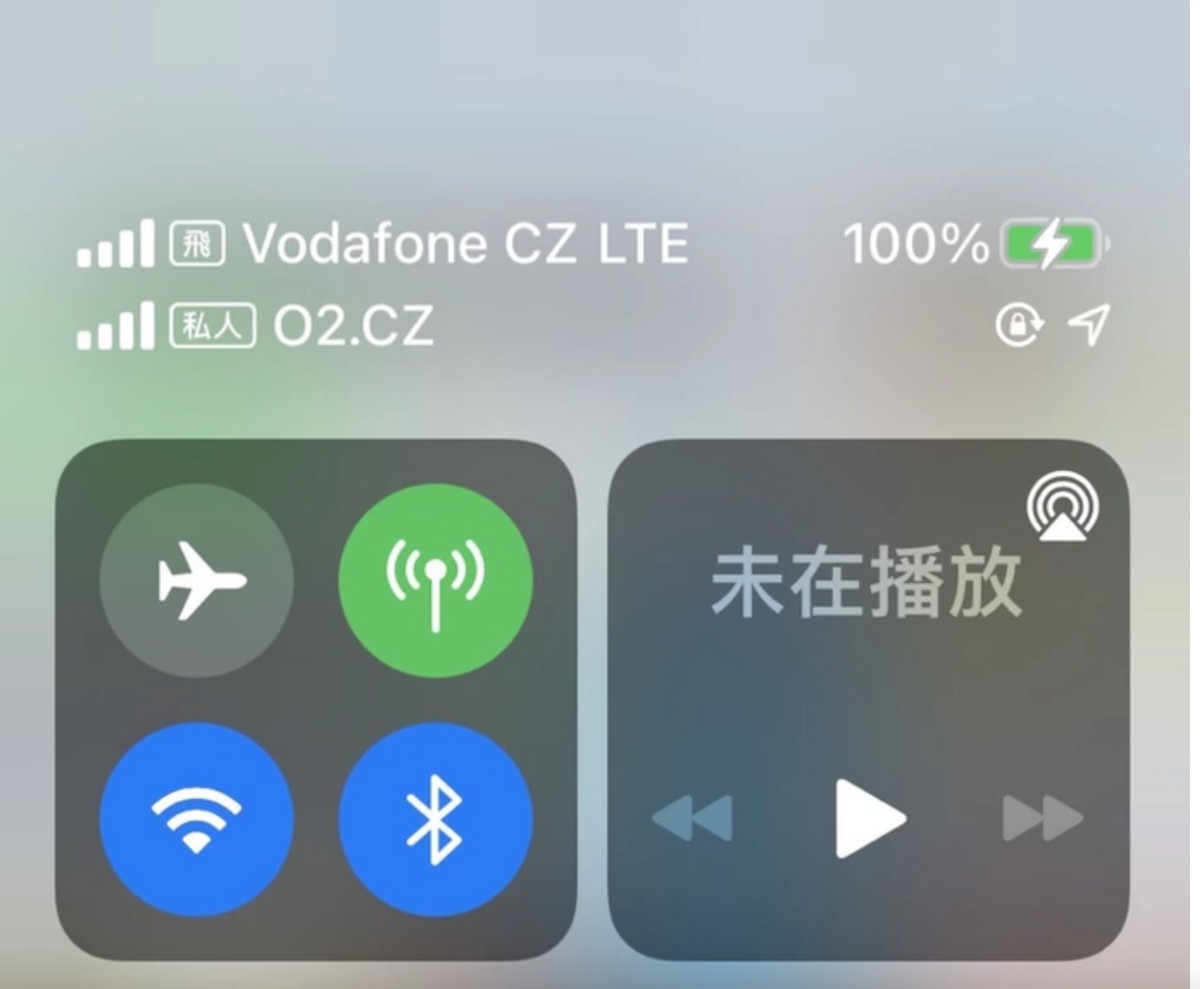Image resolution: width=1200 pixels, height=989 pixels.
Task: Skip forward to the next track
Action: [1042, 819]
